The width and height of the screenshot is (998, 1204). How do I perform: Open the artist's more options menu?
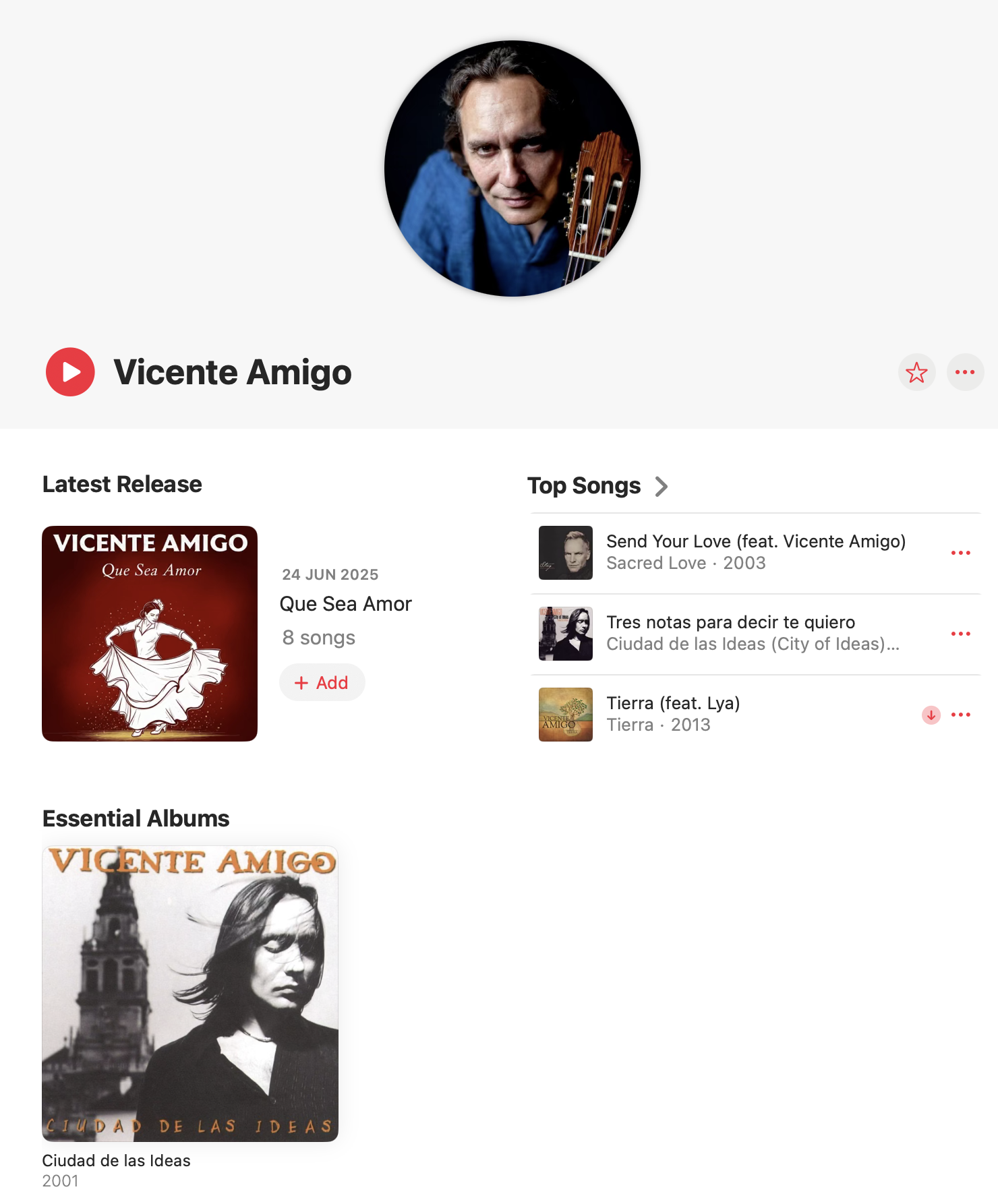tap(965, 372)
